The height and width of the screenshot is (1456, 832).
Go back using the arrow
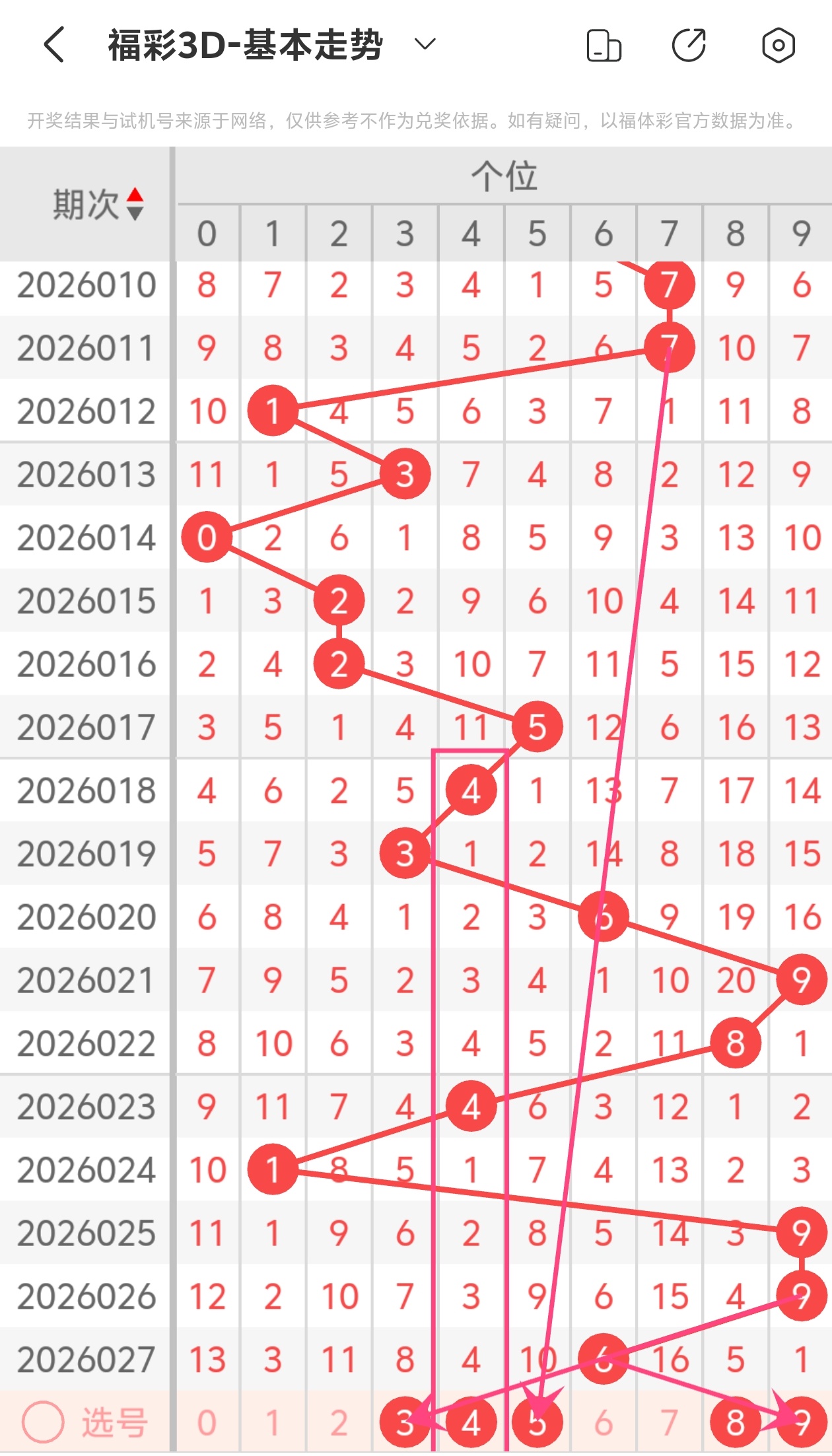point(54,45)
